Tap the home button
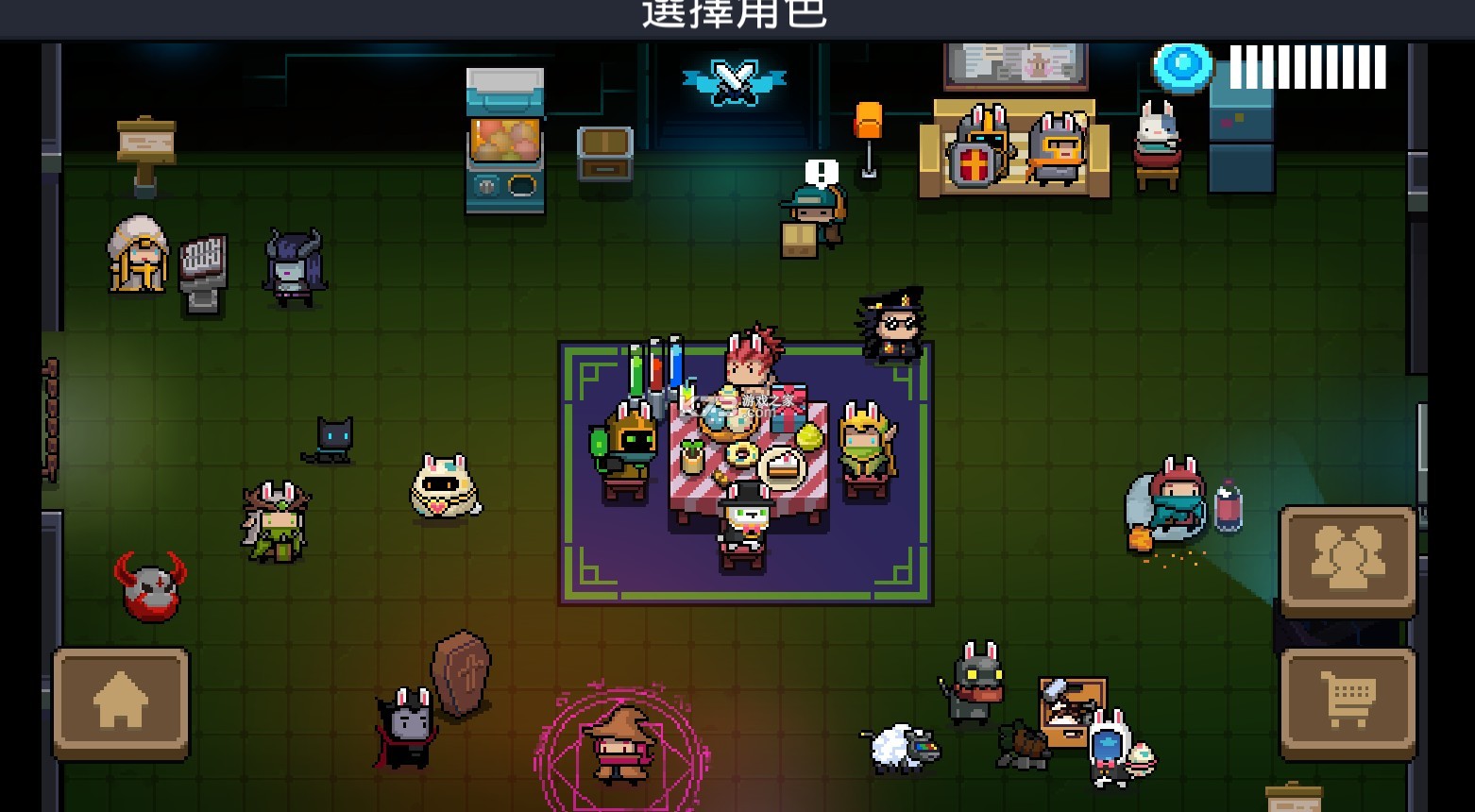The image size is (1475, 812). [121, 703]
